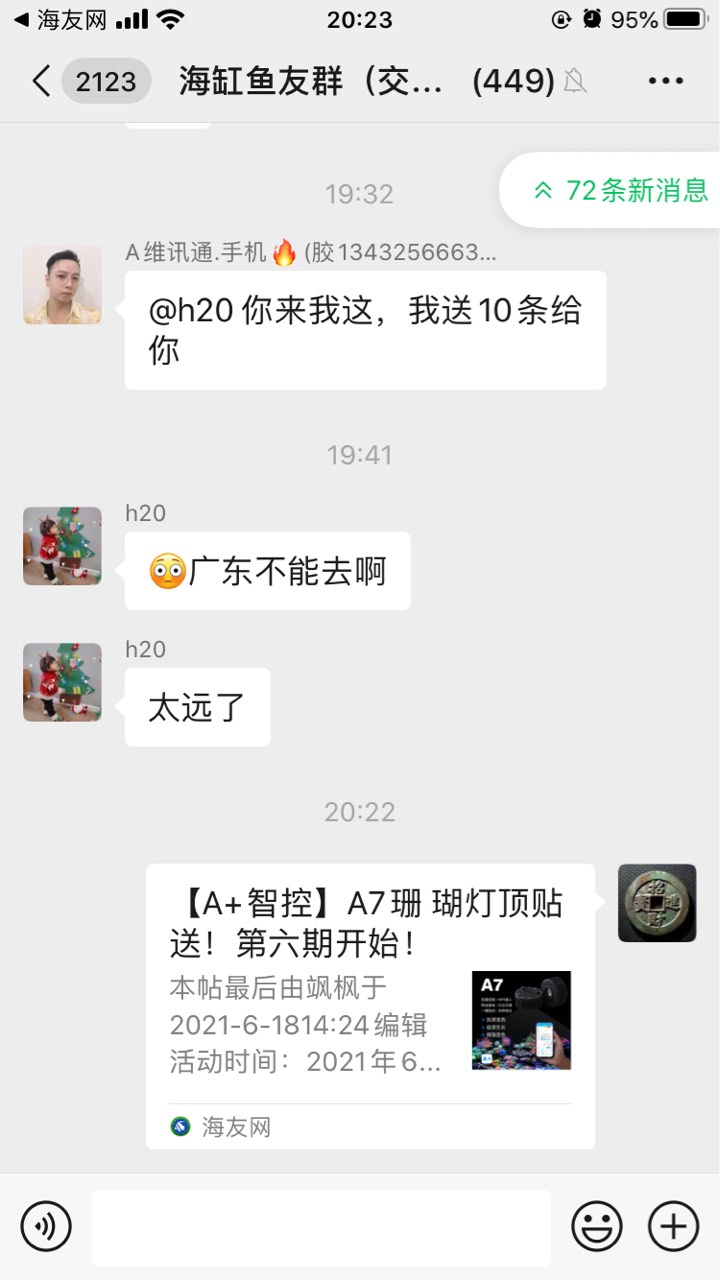Open h20's avatar beside 广东不能去啊

tap(62, 546)
